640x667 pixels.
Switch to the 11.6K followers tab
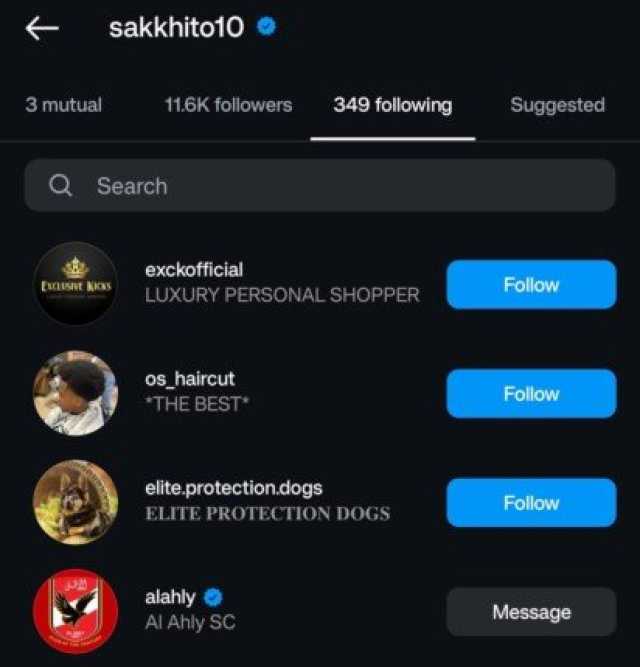pyautogui.click(x=228, y=105)
